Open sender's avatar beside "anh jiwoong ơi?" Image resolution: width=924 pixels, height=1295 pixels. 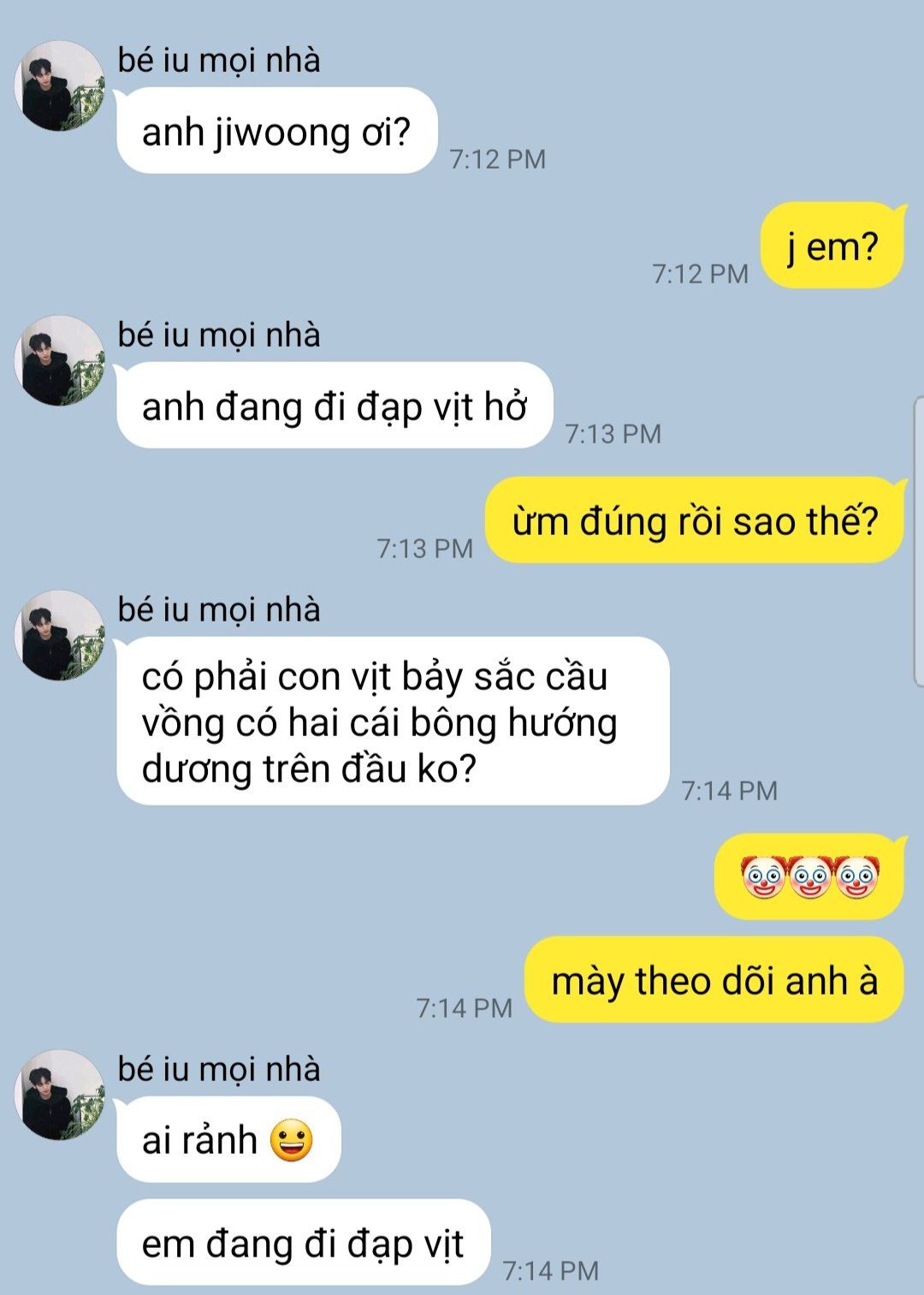59,86
